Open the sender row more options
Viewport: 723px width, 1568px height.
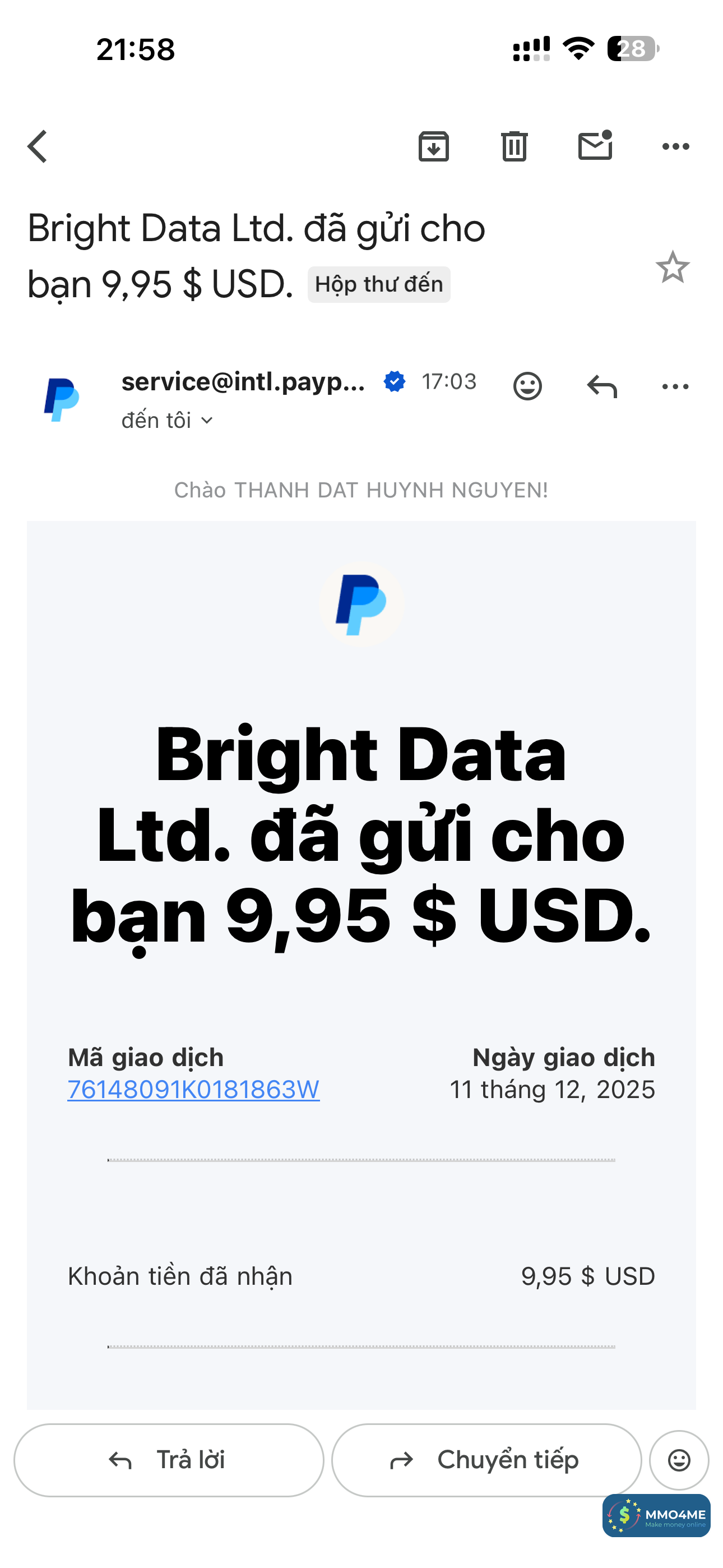pyautogui.click(x=675, y=386)
